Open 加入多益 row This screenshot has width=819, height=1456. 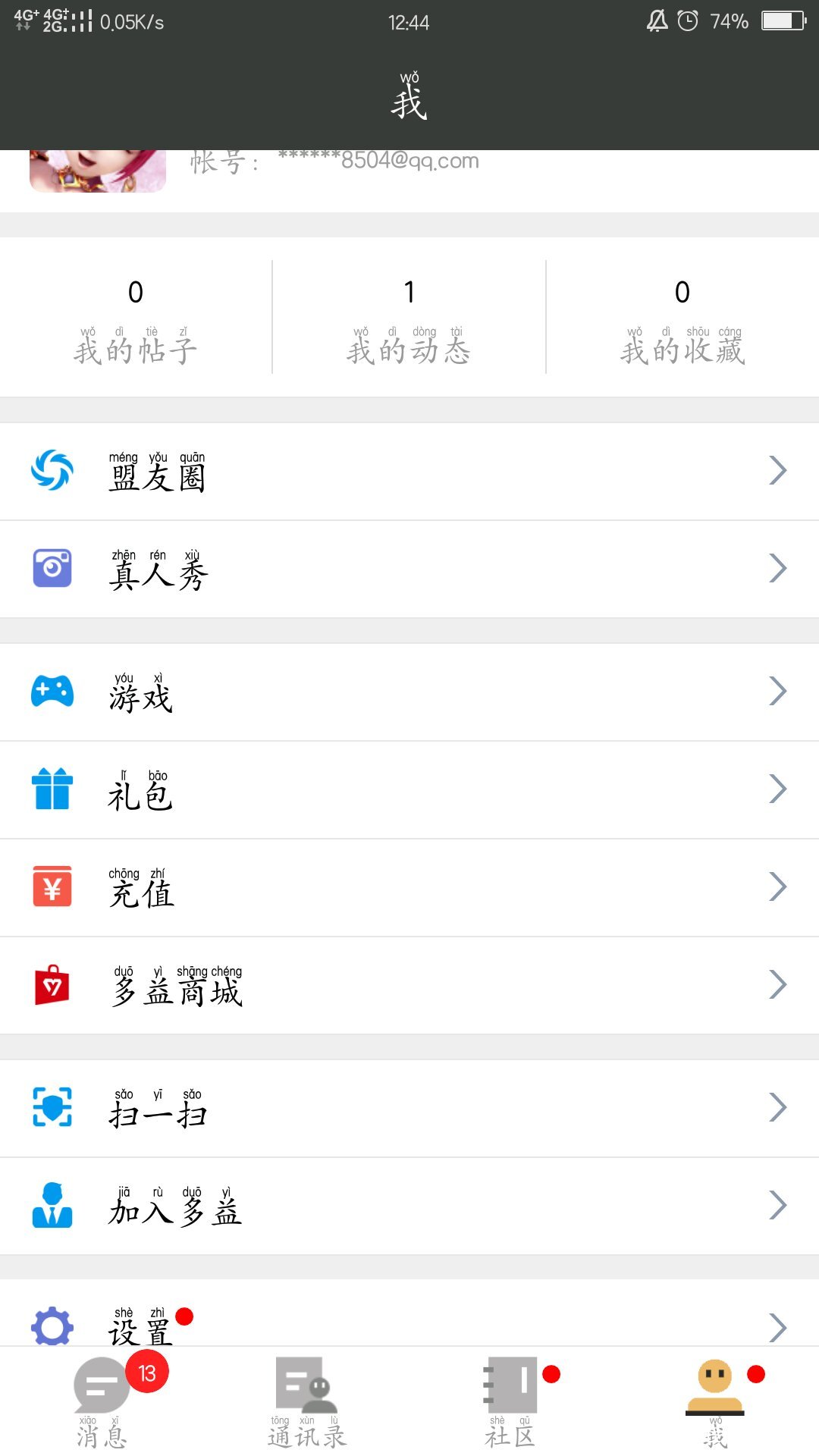[409, 1206]
